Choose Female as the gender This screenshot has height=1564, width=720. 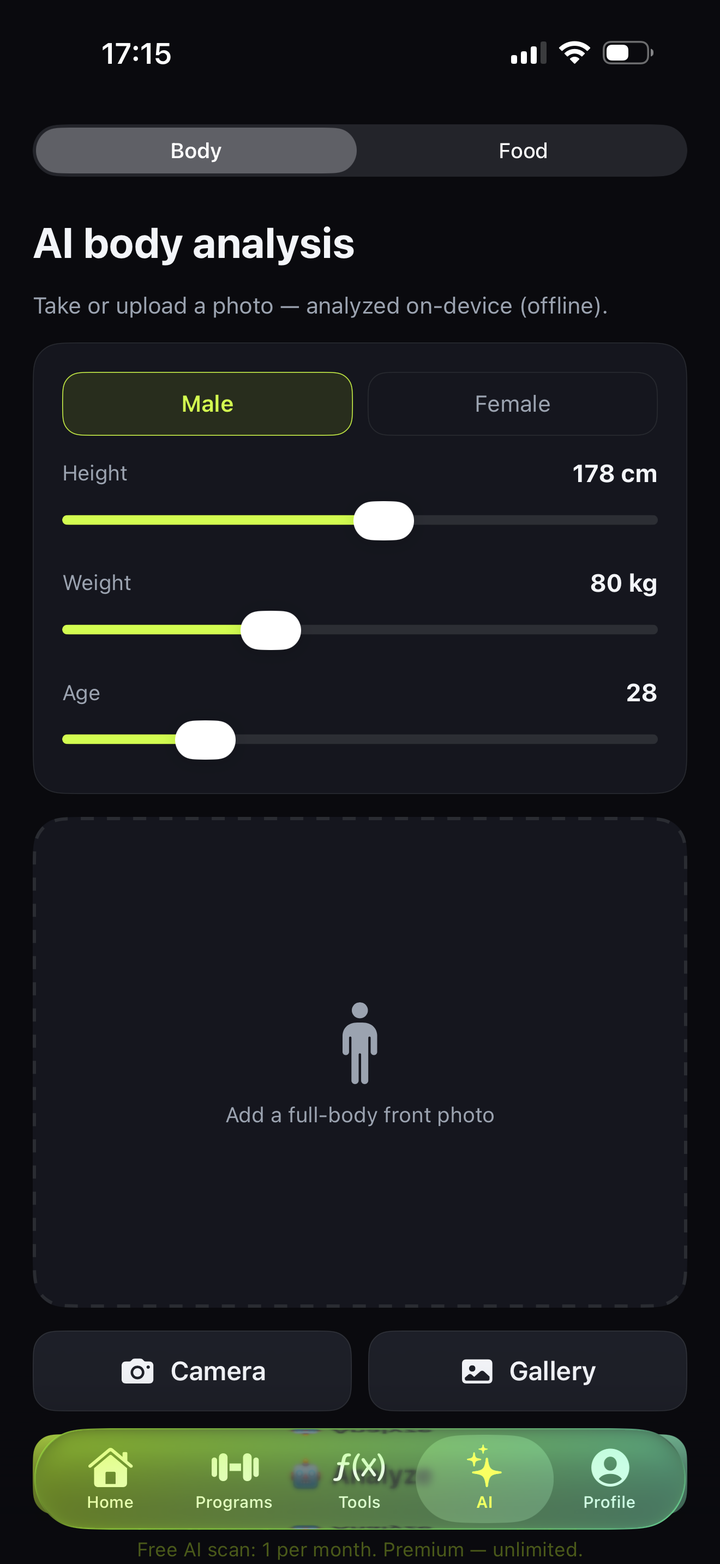pos(512,404)
